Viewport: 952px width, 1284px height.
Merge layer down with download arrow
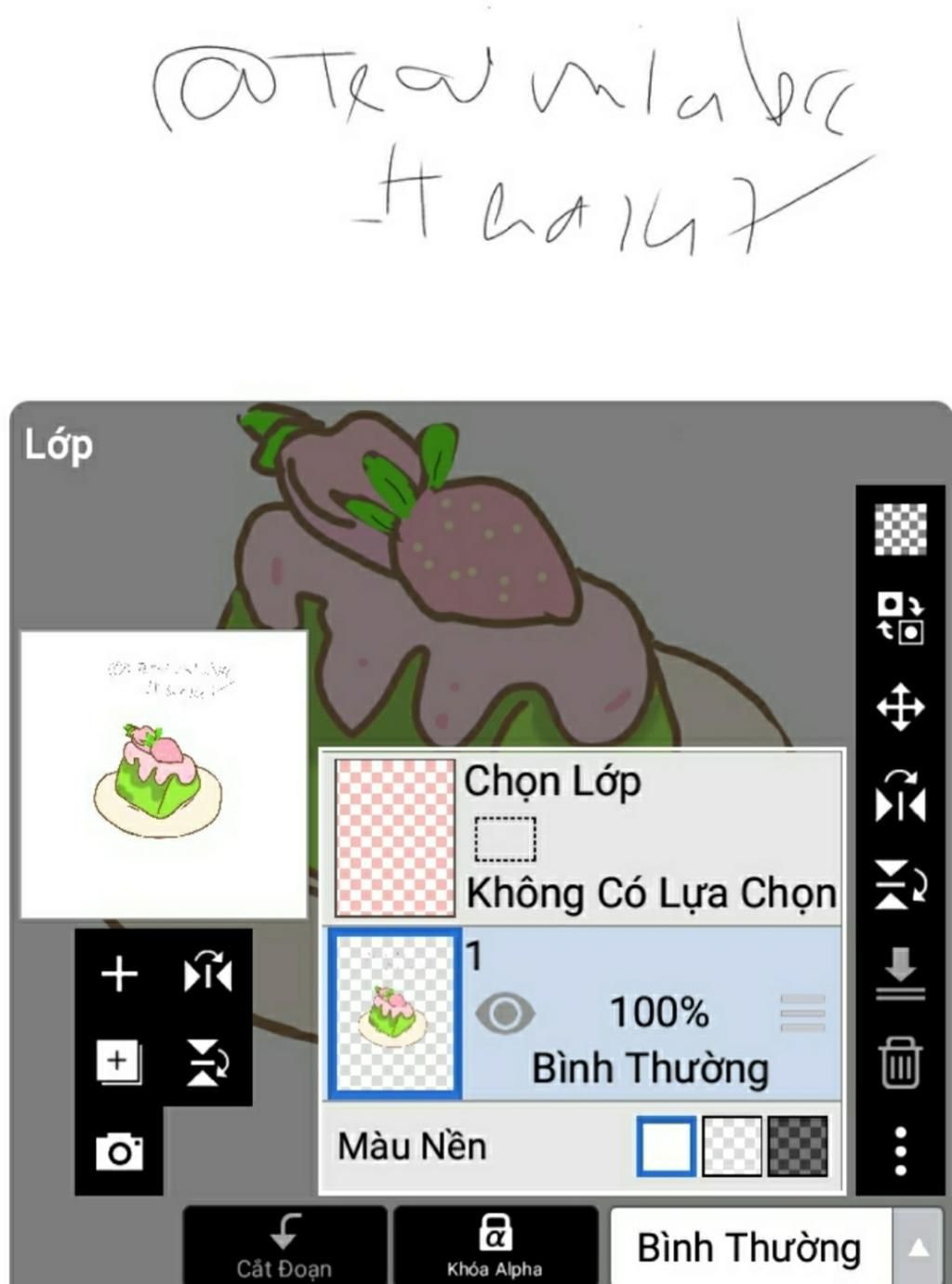coord(900,973)
